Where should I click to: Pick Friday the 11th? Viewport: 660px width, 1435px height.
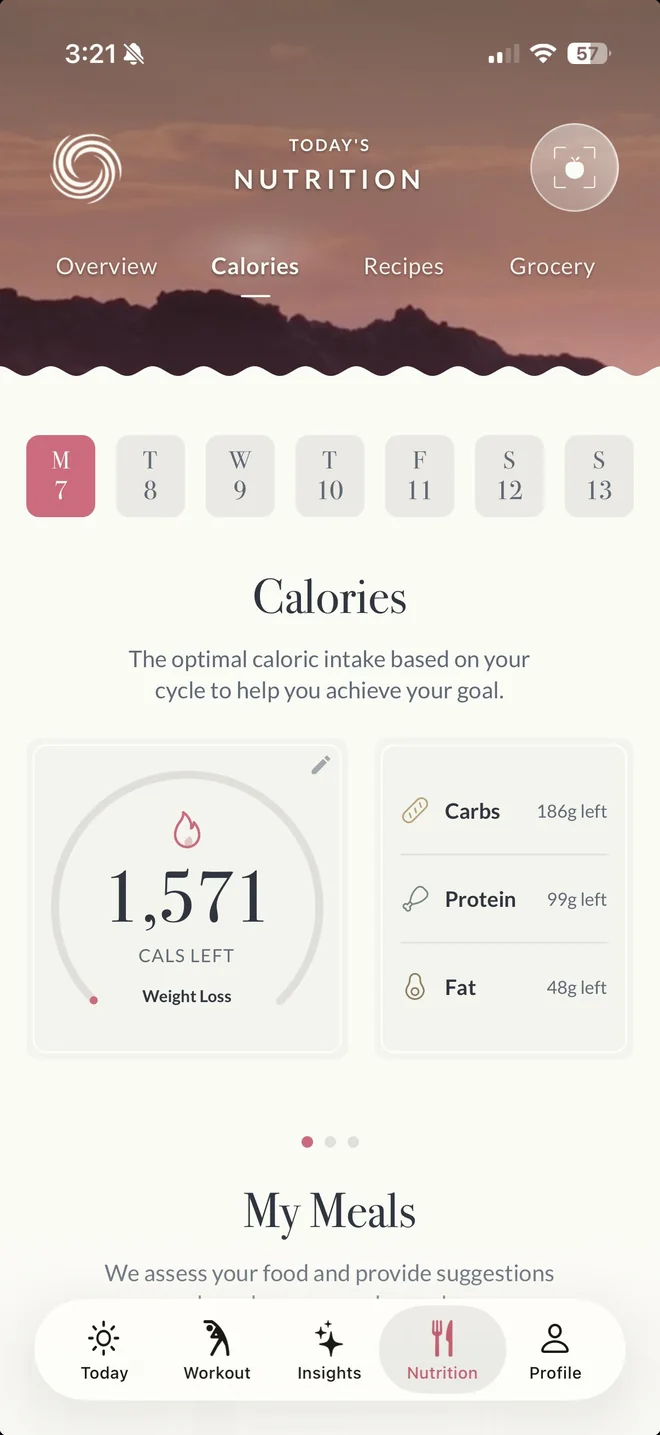click(419, 476)
